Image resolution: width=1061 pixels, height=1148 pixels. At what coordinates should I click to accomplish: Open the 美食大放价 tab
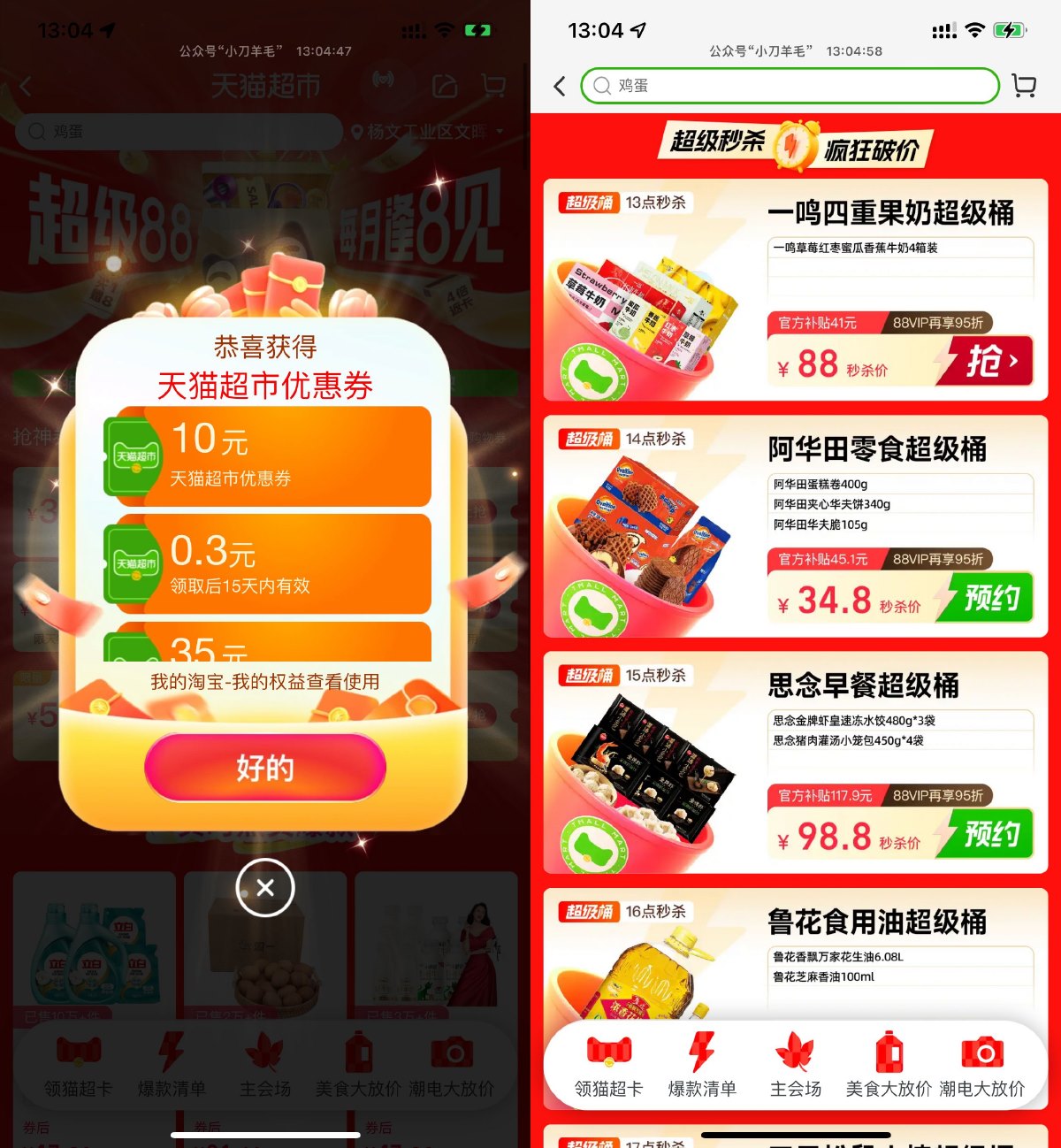coord(889,1065)
